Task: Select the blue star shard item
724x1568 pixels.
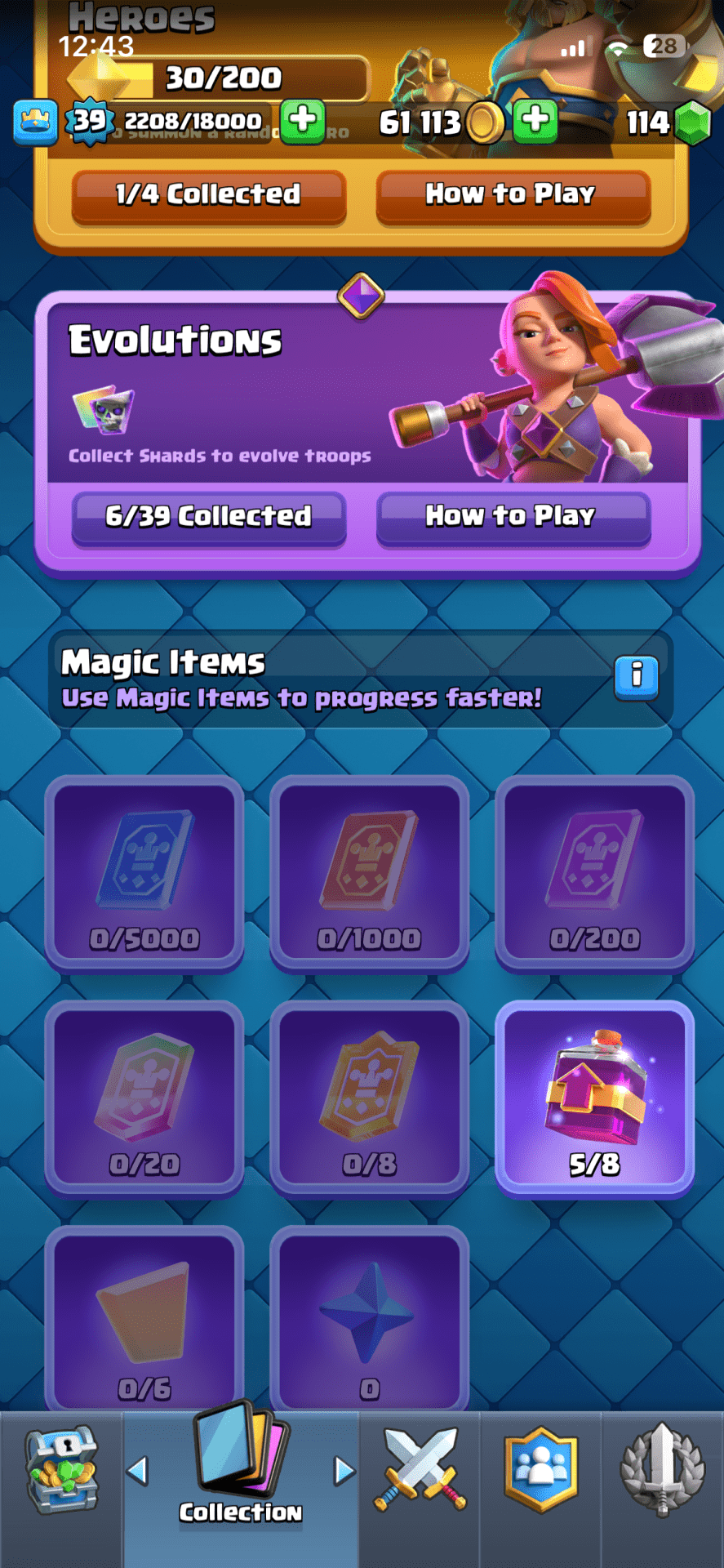Action: [x=369, y=1319]
